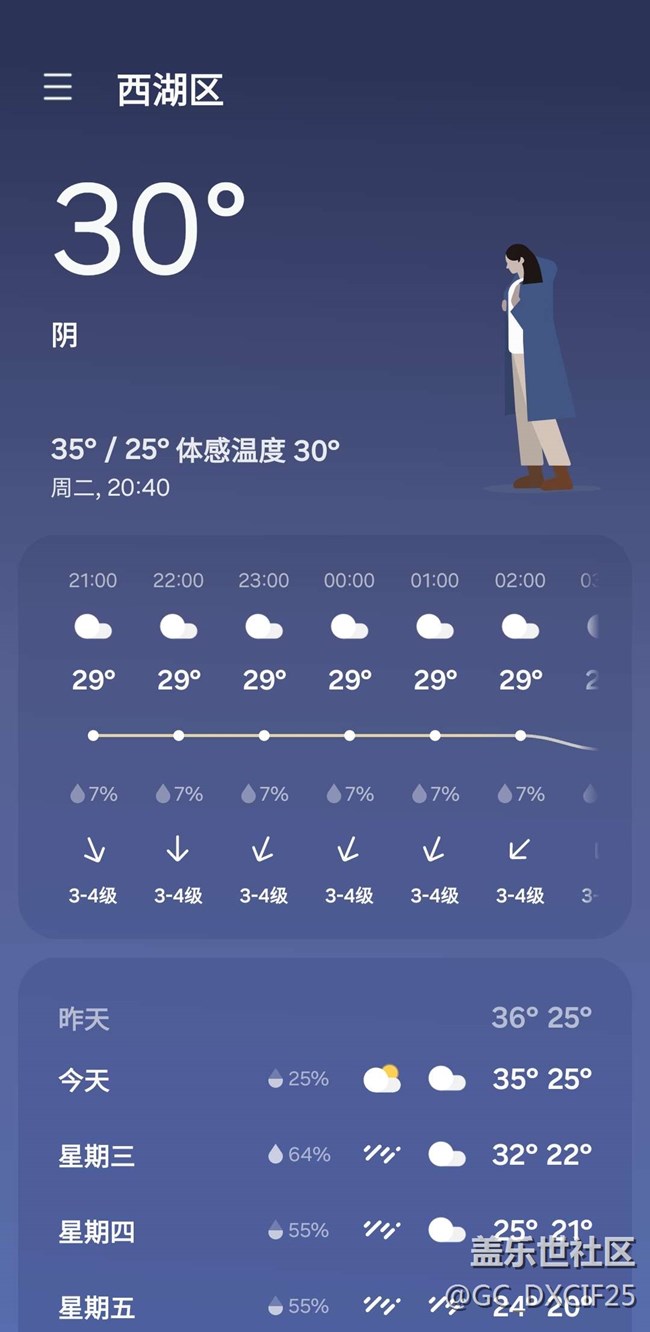Open the hamburger drawer menu
The width and height of the screenshot is (650, 1332).
click(x=58, y=88)
